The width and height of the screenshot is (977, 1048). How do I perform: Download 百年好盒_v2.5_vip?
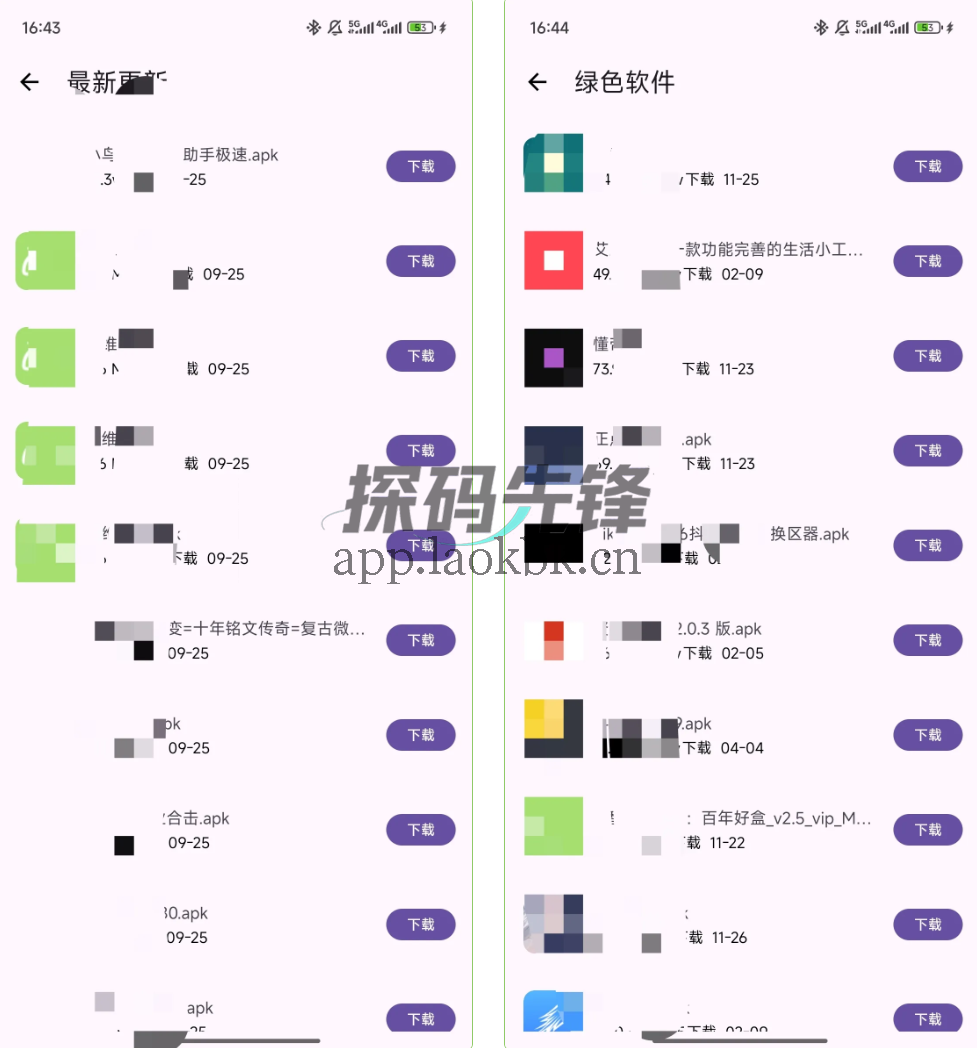click(927, 829)
